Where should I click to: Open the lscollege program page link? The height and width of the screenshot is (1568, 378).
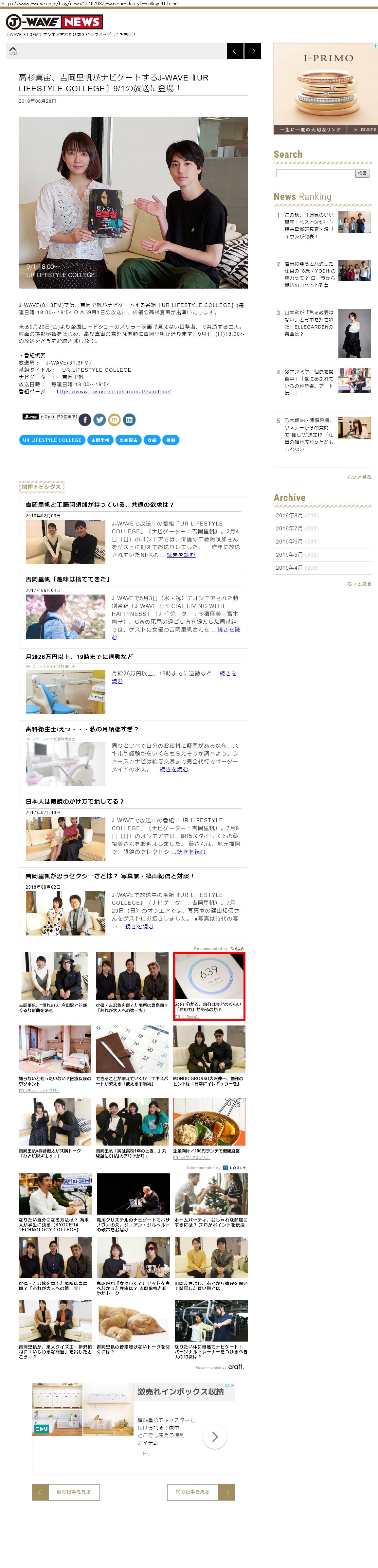pos(113,391)
